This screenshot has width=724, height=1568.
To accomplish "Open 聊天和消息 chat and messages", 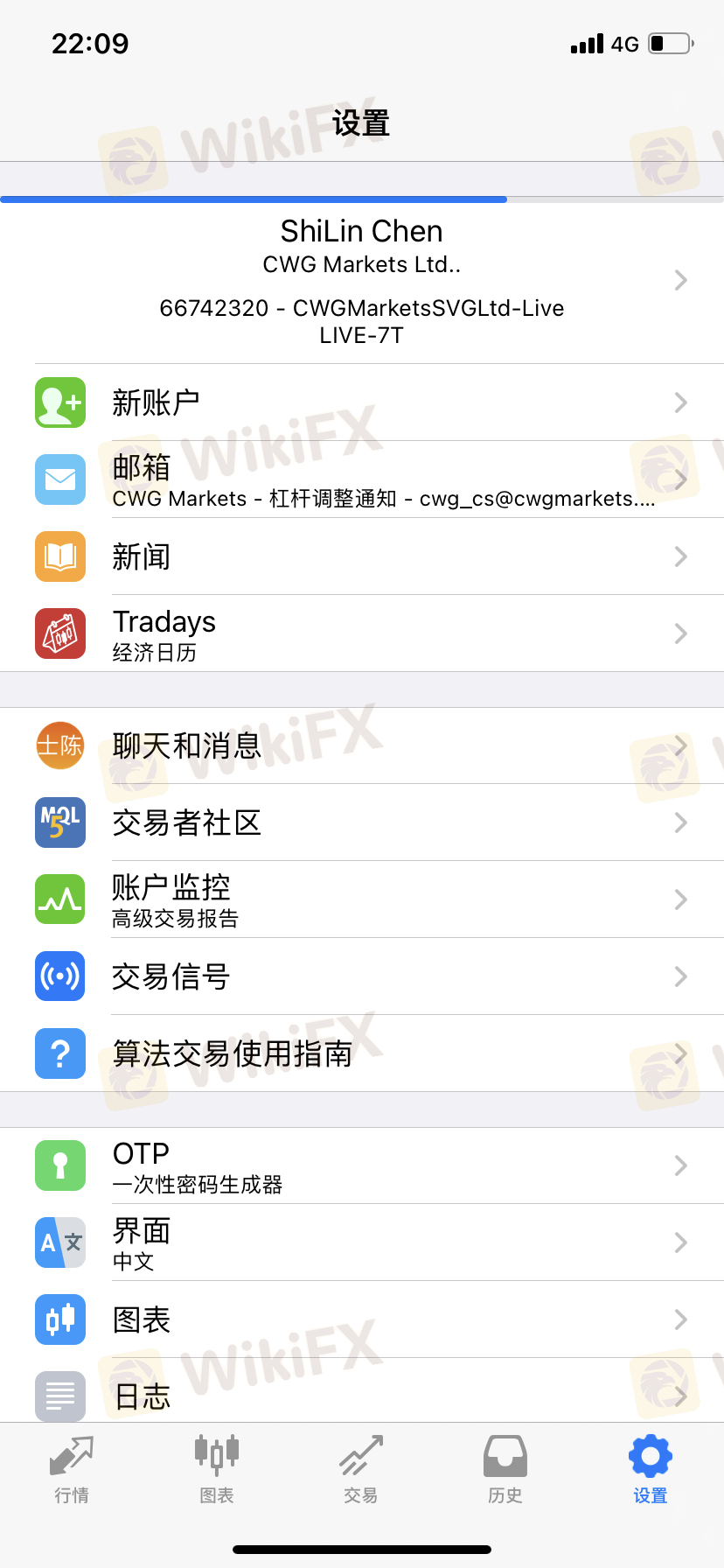I will click(x=362, y=745).
